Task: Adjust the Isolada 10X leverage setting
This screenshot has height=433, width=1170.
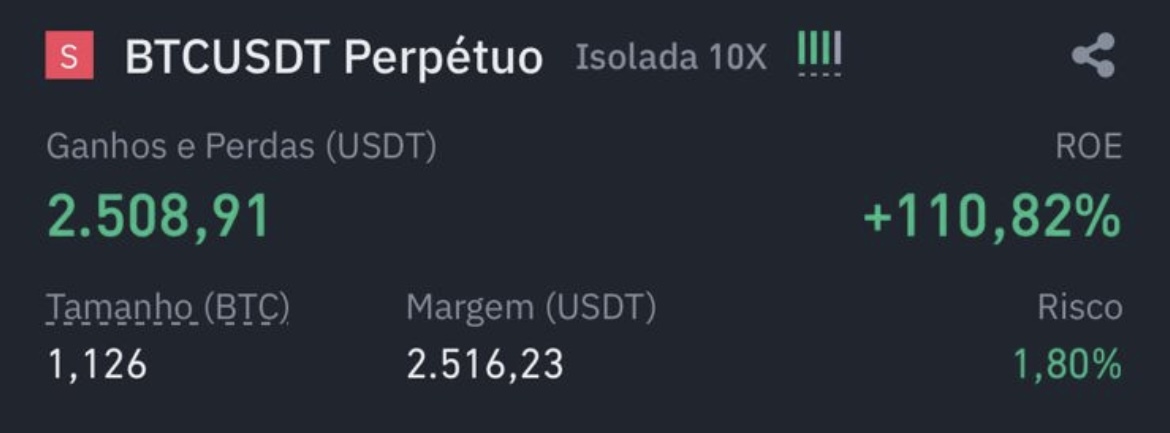Action: [x=671, y=58]
